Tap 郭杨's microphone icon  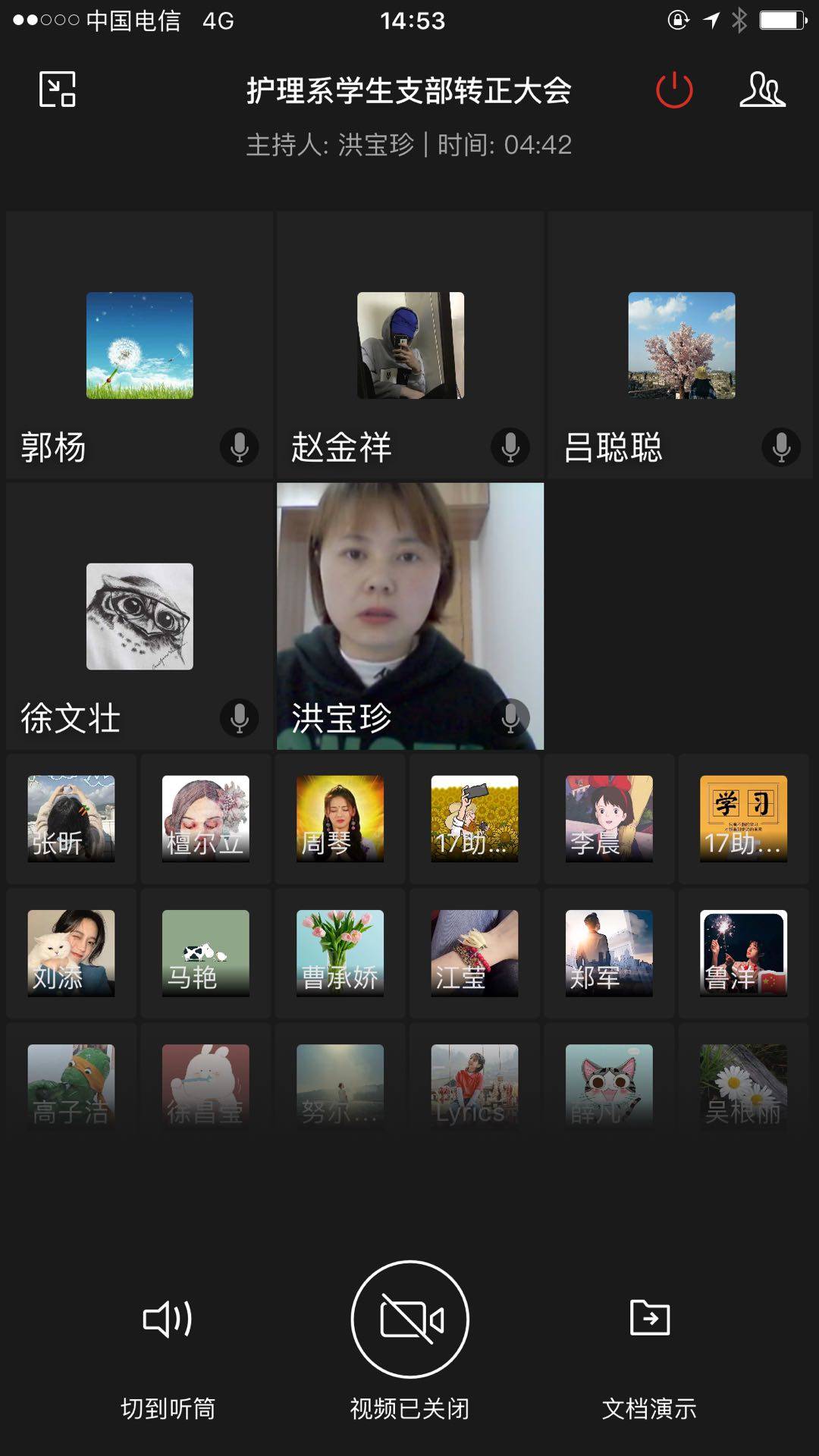pyautogui.click(x=240, y=447)
